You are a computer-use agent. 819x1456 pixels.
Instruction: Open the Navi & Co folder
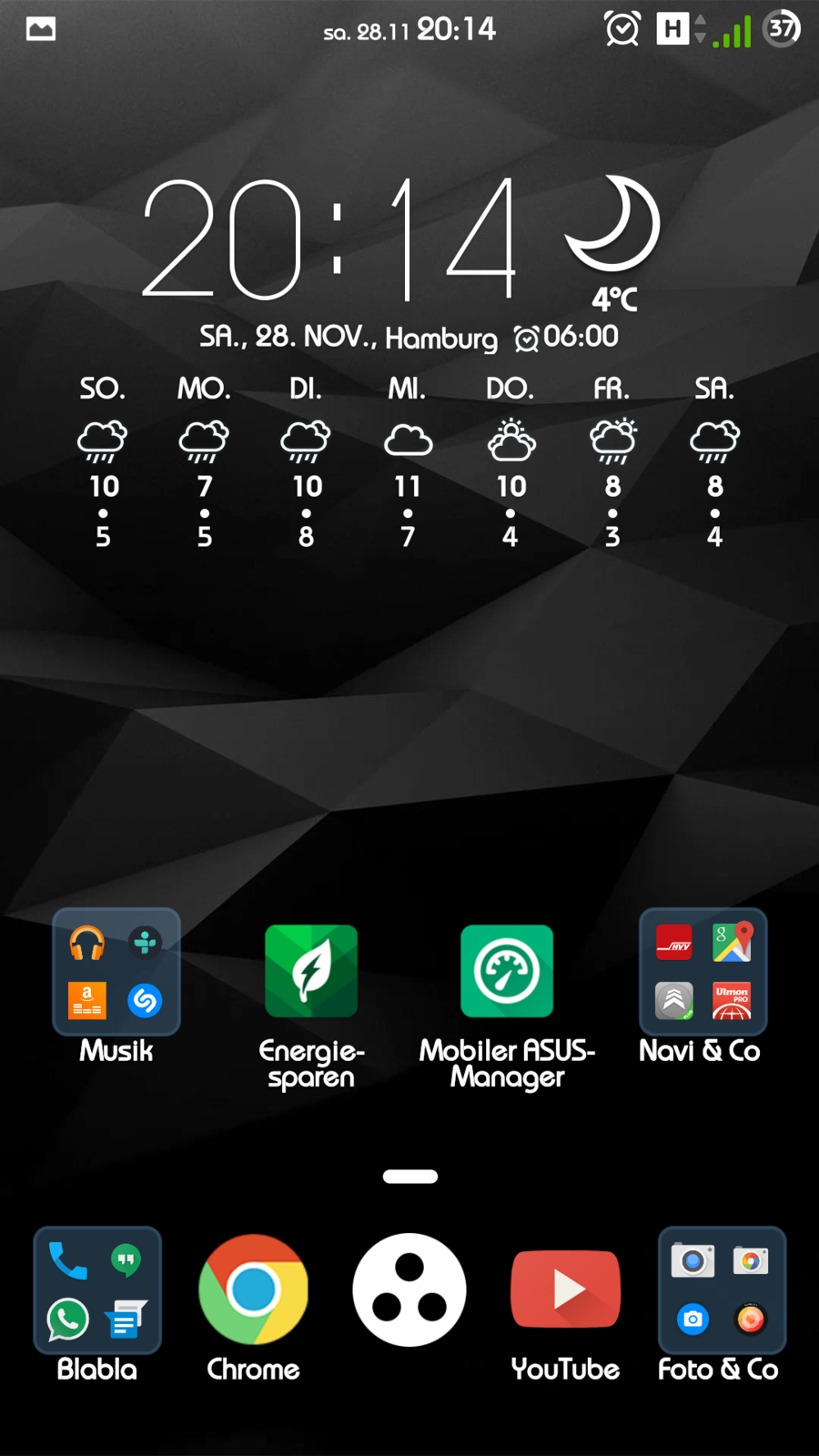point(703,972)
